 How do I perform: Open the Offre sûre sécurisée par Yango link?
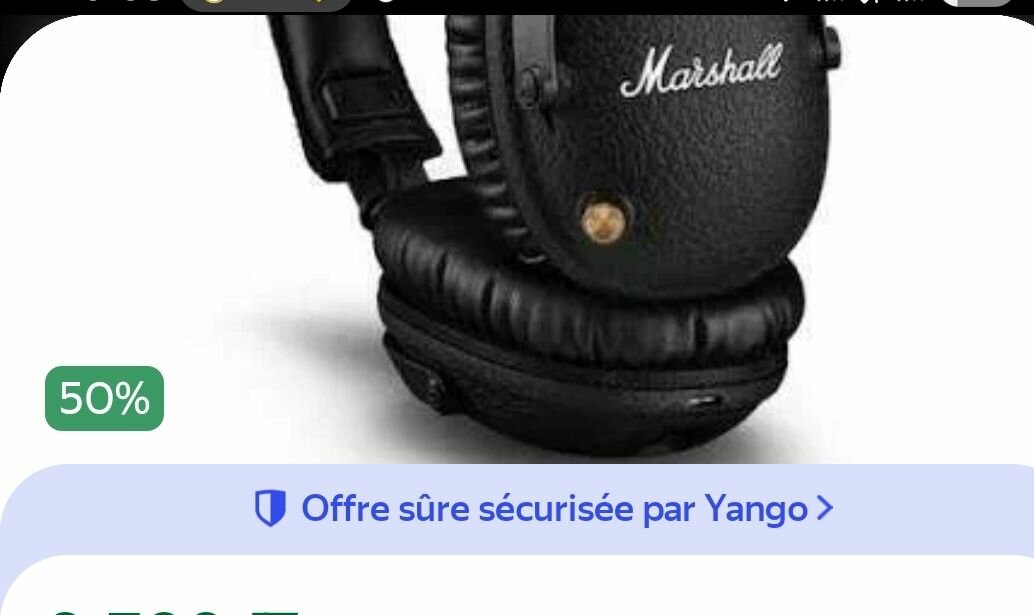point(543,509)
